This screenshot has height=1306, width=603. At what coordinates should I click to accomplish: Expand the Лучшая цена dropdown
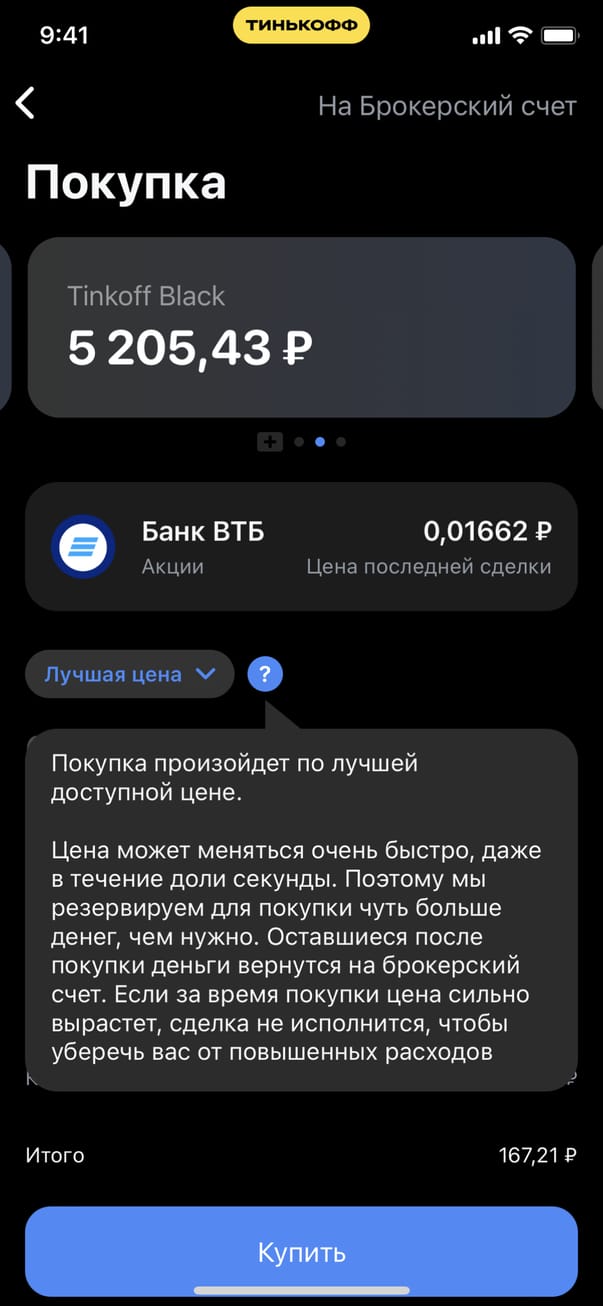pos(130,674)
